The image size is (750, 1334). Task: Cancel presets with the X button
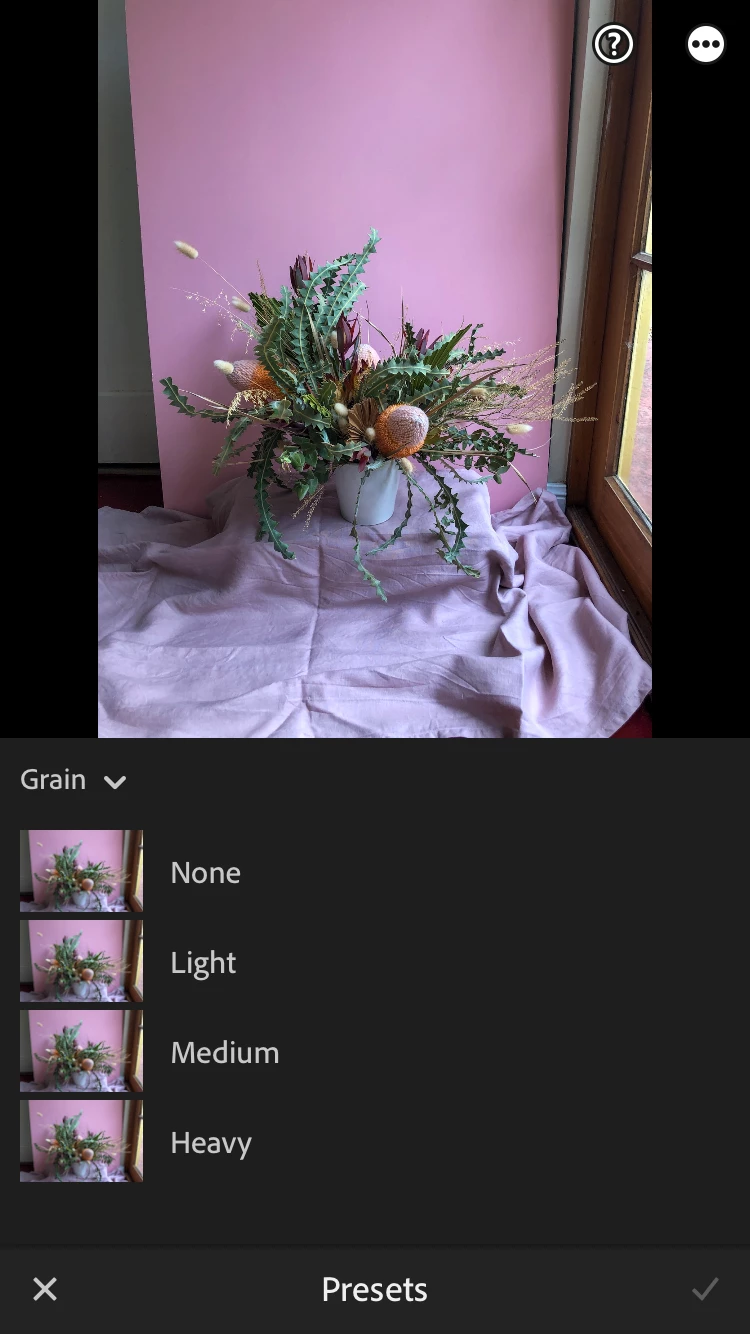[45, 1290]
